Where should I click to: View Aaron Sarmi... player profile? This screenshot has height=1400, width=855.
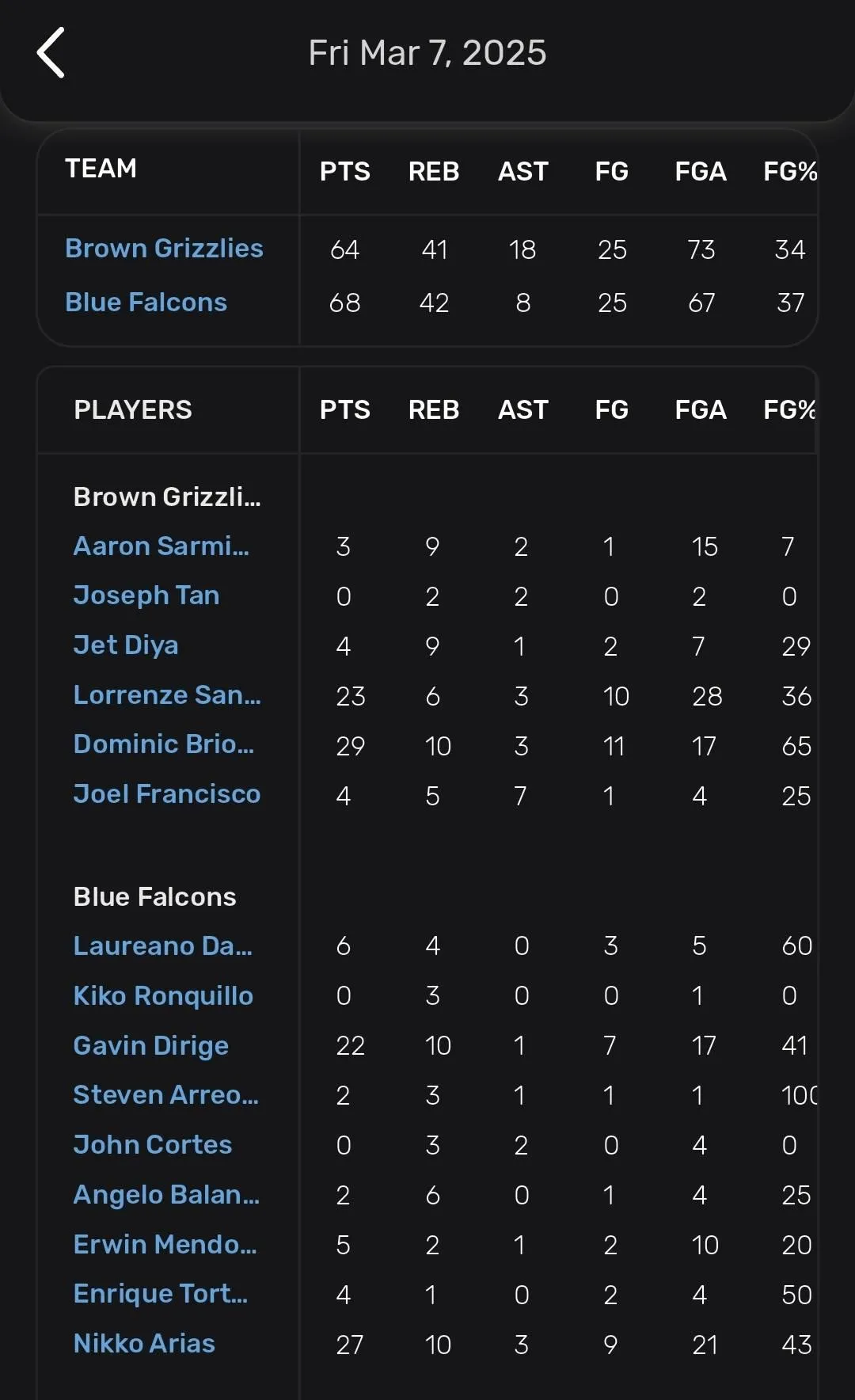pos(161,546)
